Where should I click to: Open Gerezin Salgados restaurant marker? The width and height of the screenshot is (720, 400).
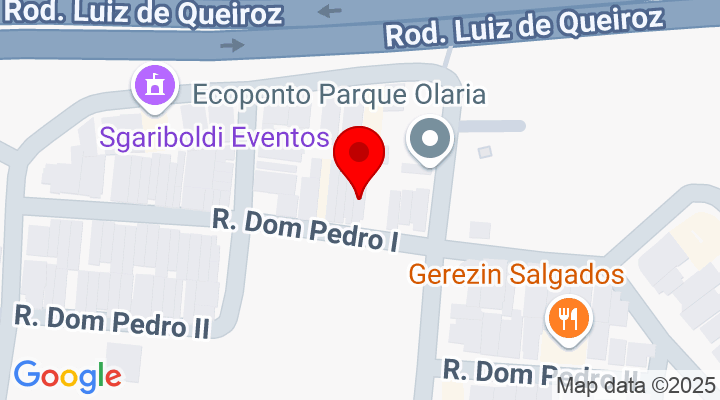click(569, 319)
